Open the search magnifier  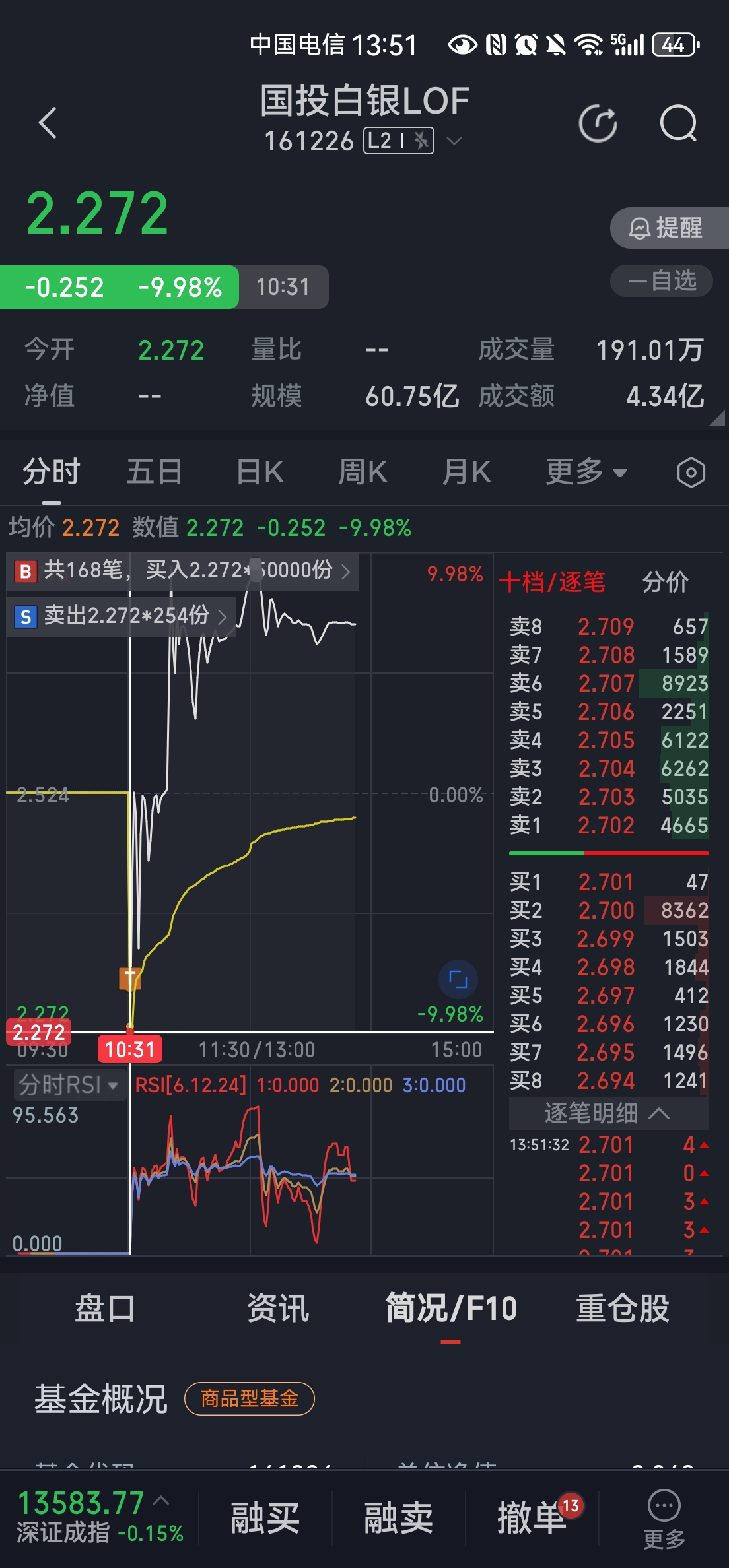coord(678,123)
